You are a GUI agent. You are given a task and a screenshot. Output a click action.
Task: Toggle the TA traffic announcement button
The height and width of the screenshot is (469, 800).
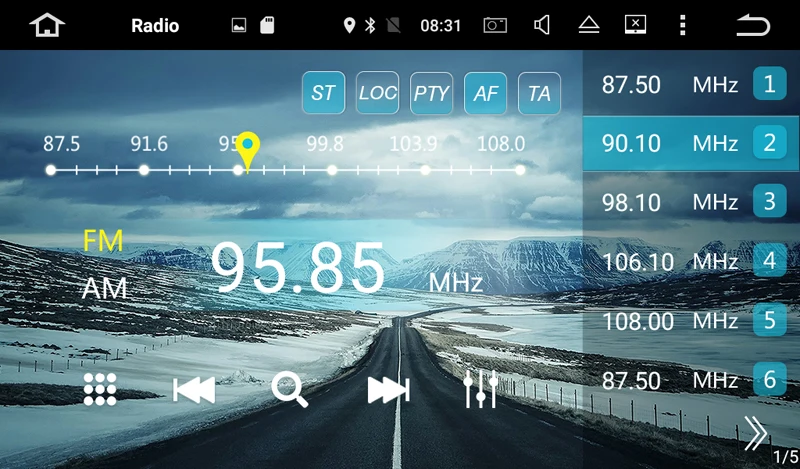pos(539,93)
